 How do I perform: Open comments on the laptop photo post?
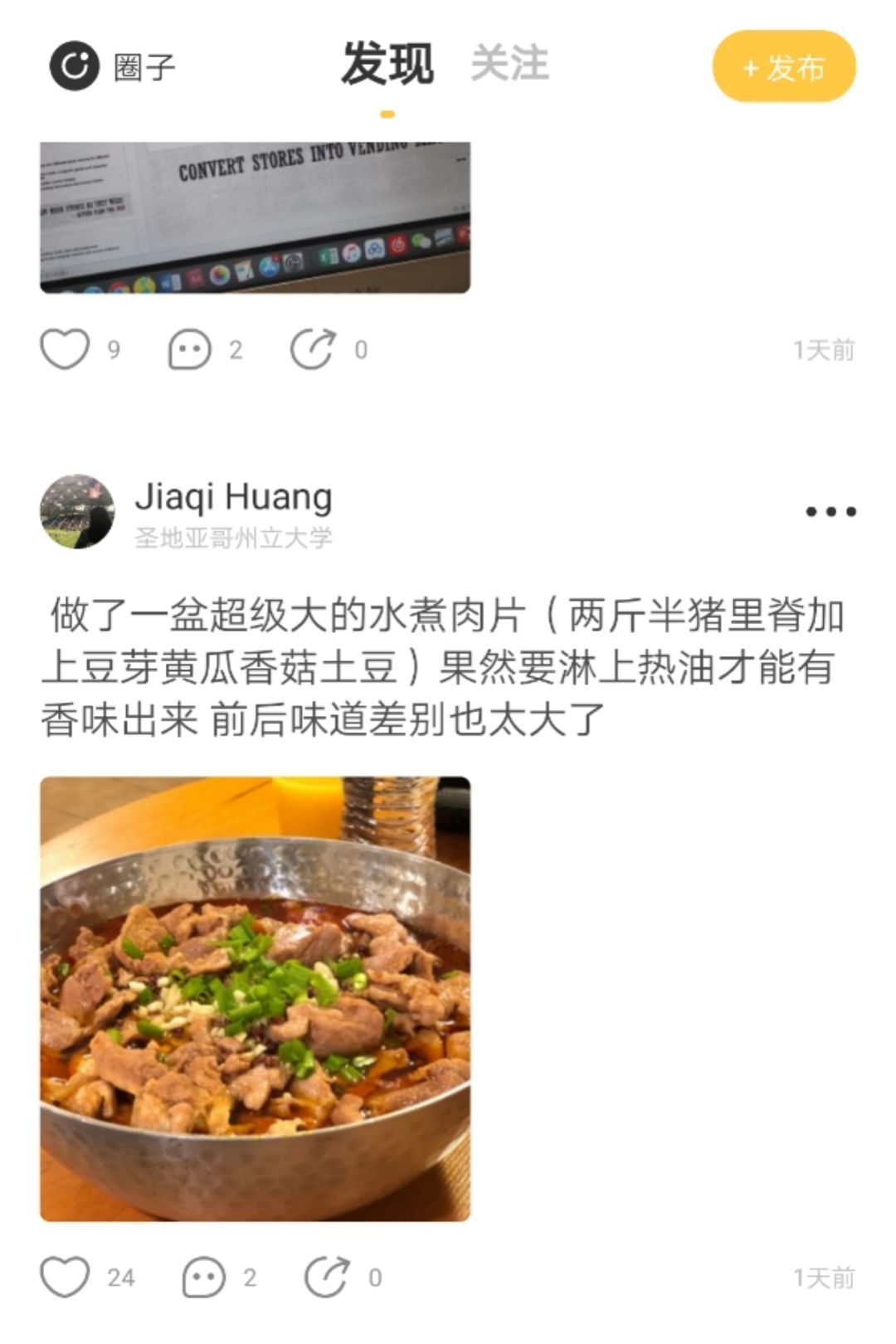pos(189,349)
